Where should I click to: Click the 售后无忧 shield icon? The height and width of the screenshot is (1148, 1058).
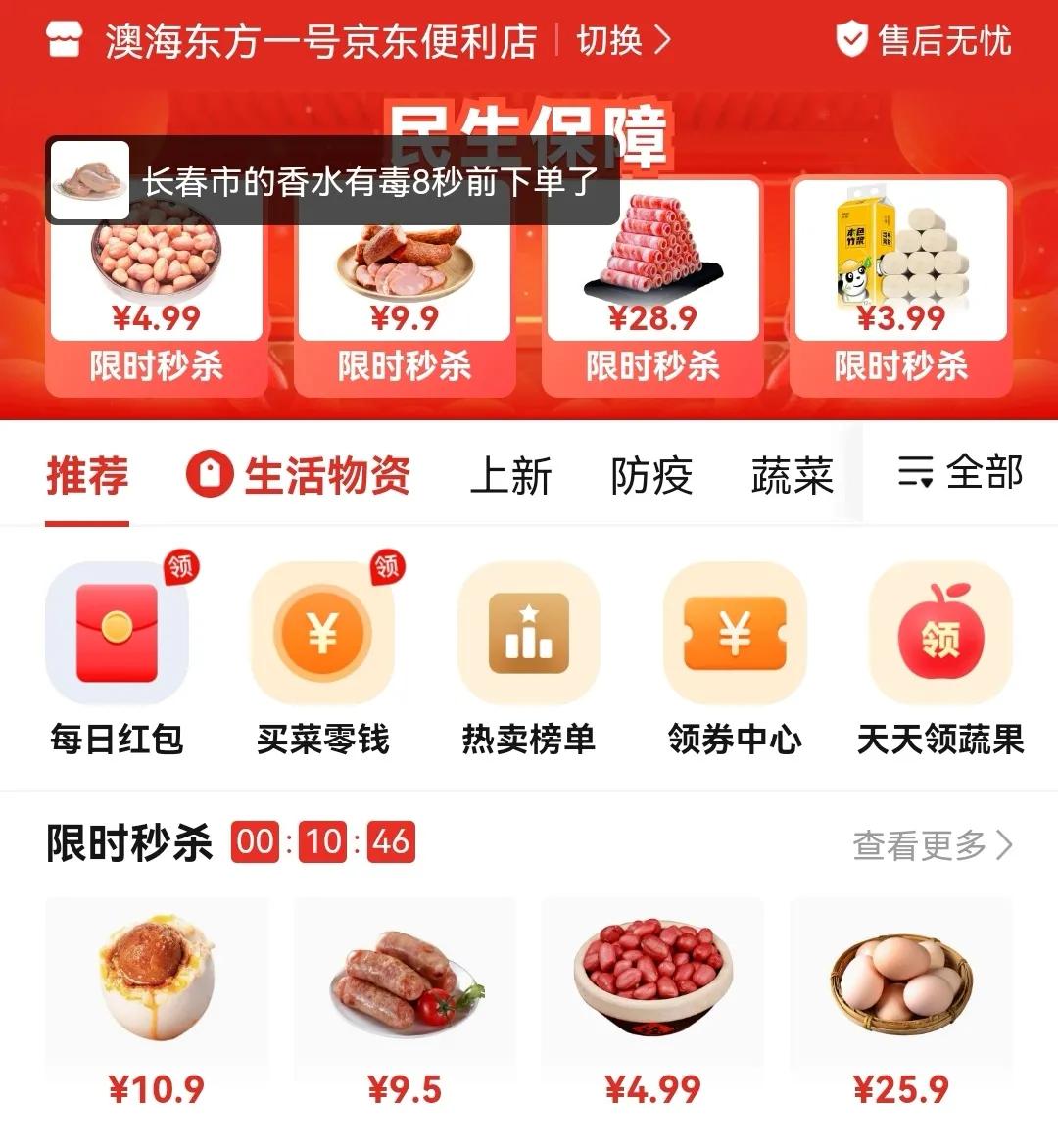(855, 41)
